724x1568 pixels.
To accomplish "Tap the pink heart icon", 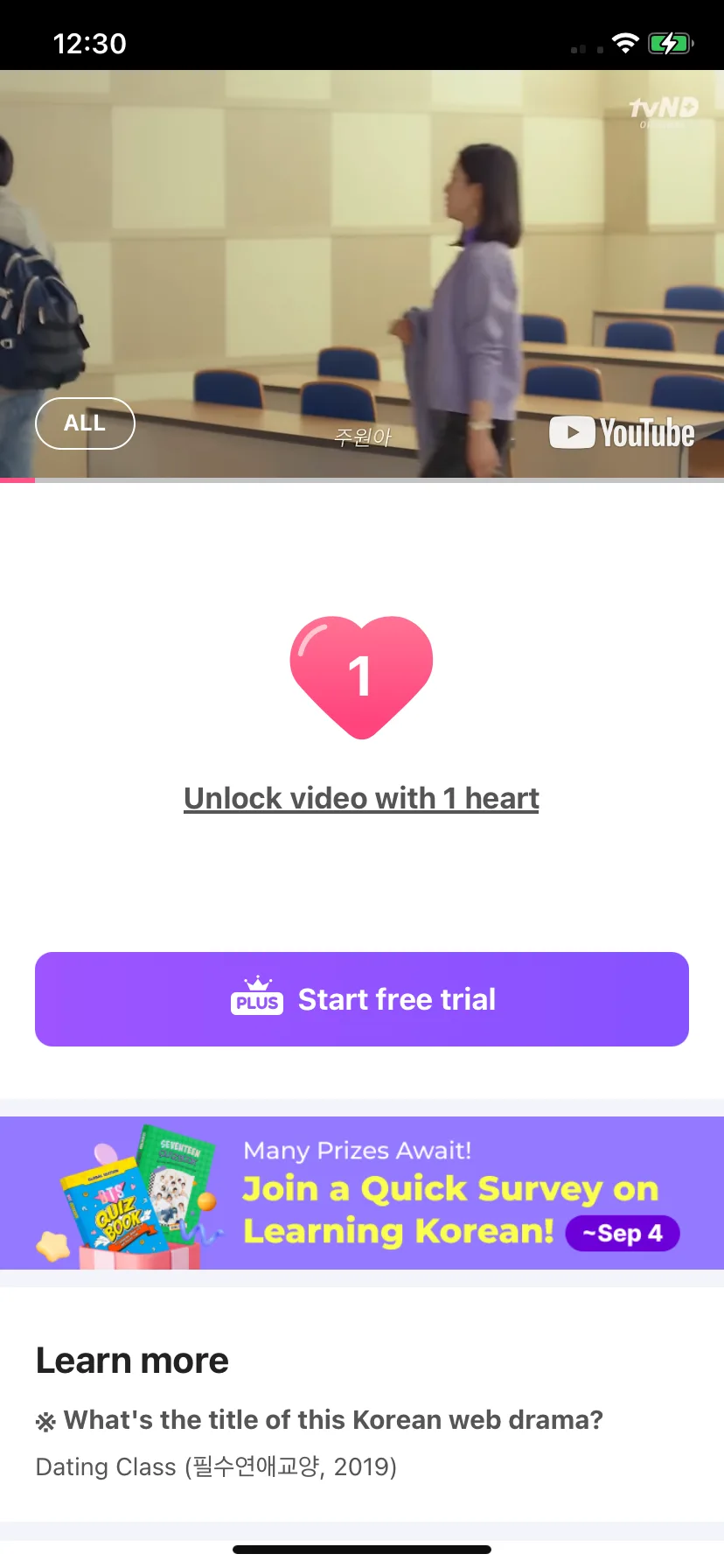I will point(361,677).
